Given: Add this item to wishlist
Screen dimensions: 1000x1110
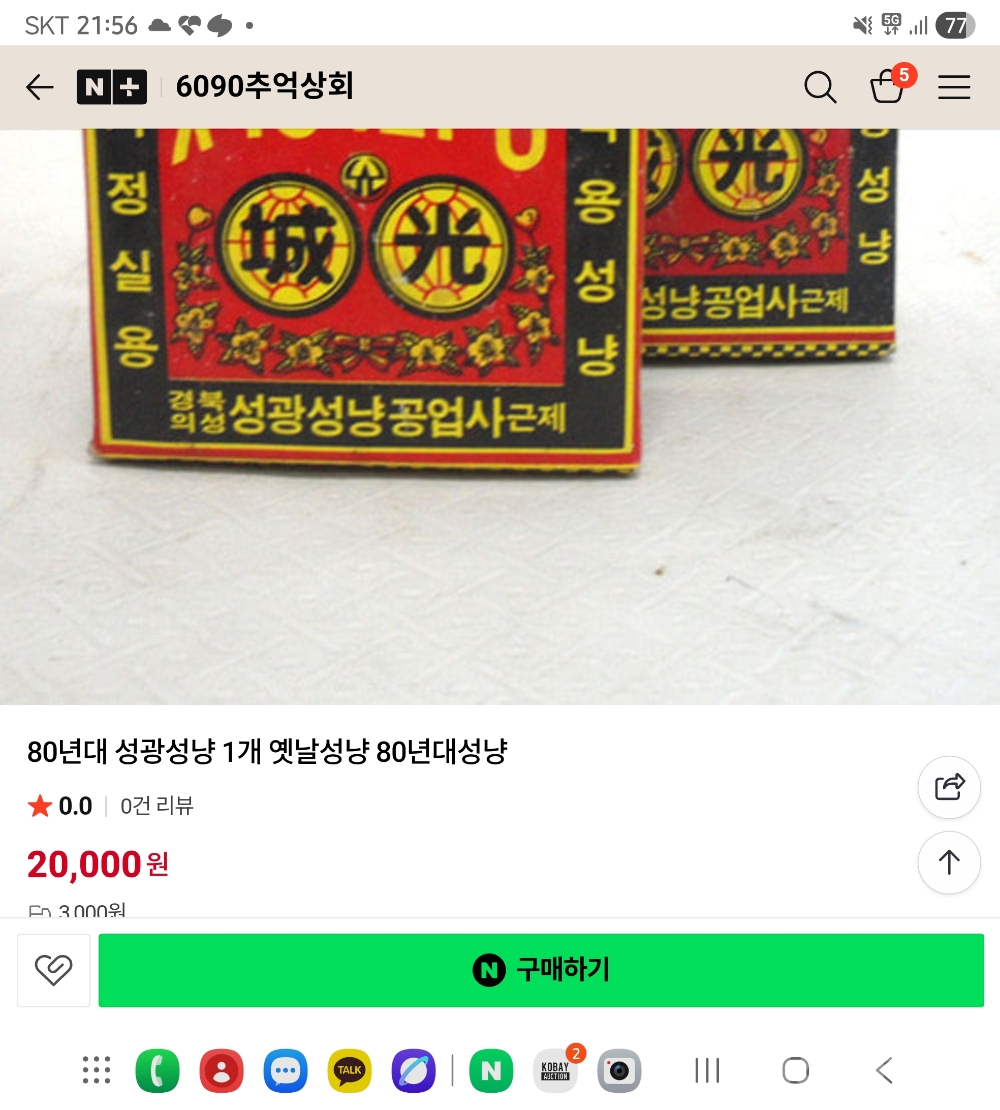Looking at the screenshot, I should coord(53,970).
